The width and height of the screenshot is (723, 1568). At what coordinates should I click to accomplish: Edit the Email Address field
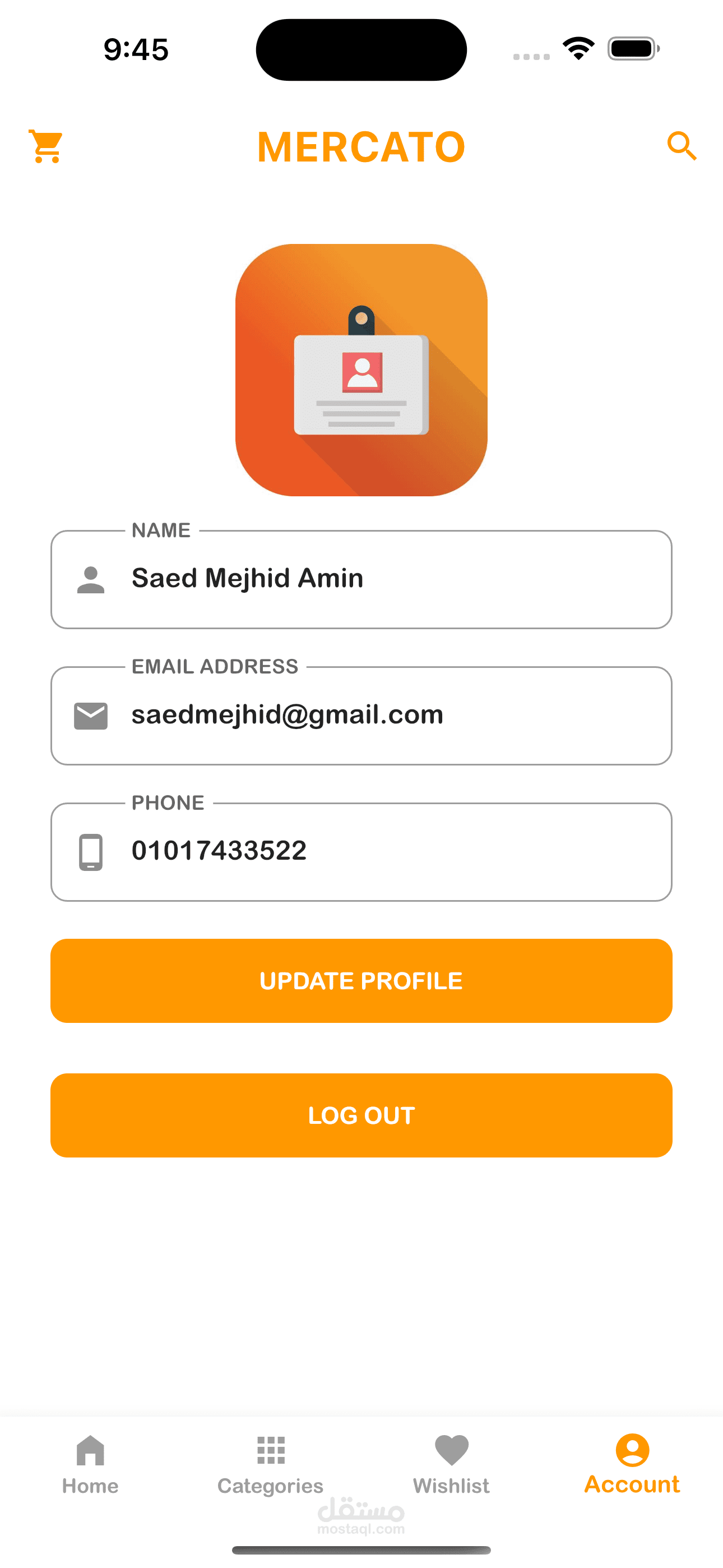tap(390, 715)
